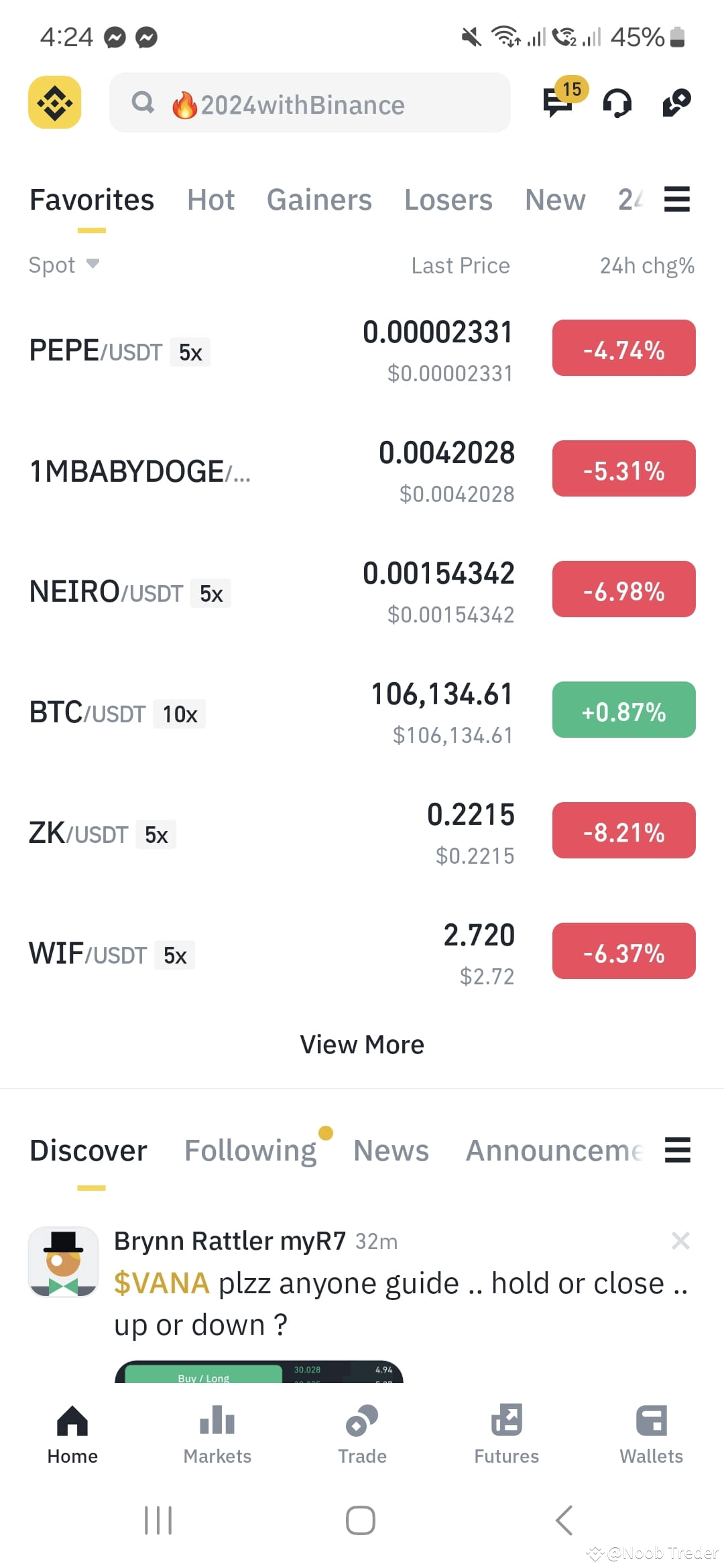The width and height of the screenshot is (724, 1568).
Task: Sort by 24h chg% column
Action: [646, 265]
